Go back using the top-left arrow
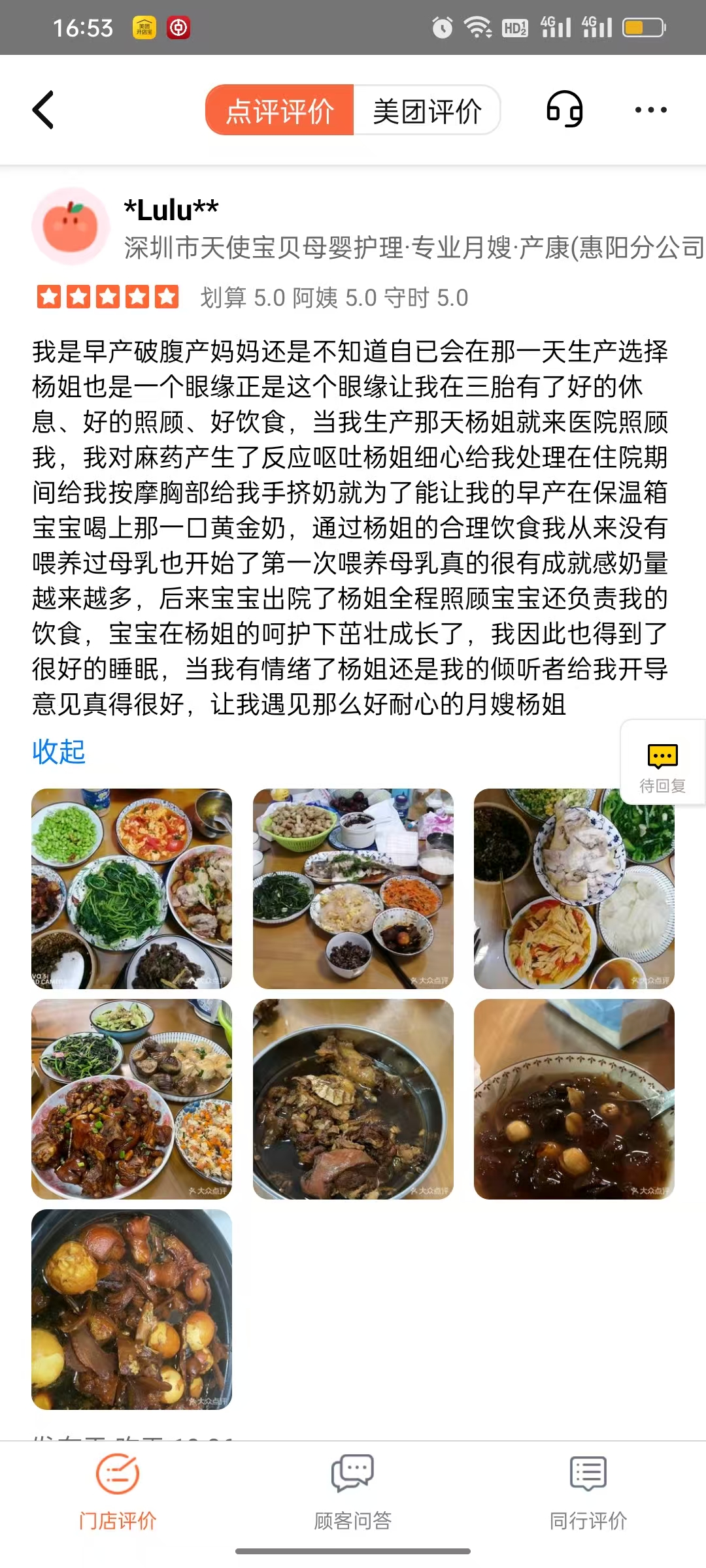The width and height of the screenshot is (706, 1568). 43,110
